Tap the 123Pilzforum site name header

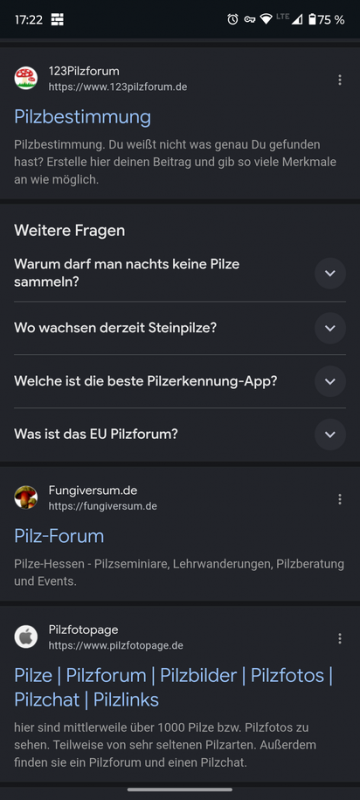[x=84, y=71]
